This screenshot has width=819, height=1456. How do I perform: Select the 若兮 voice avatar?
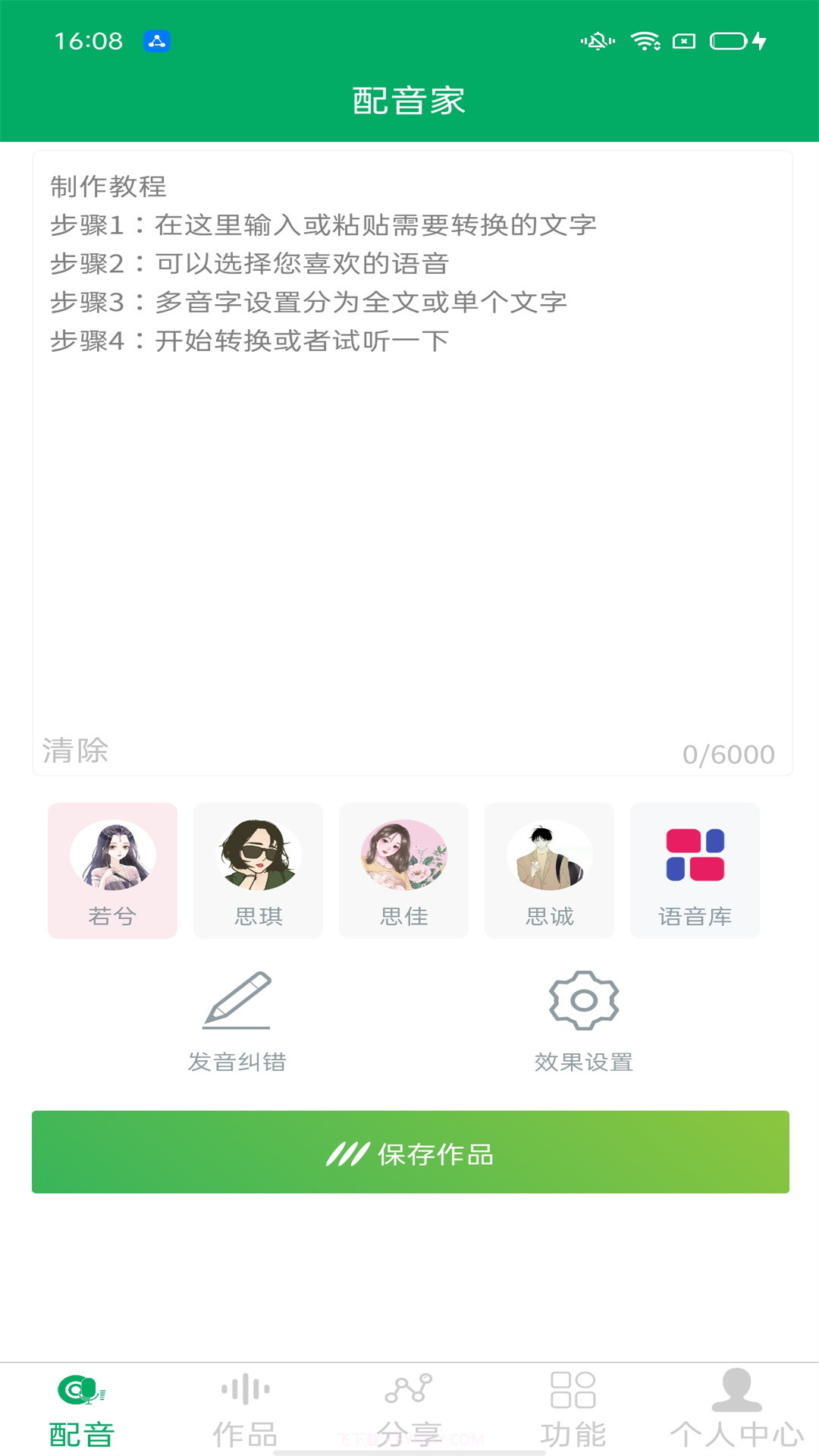click(x=112, y=870)
